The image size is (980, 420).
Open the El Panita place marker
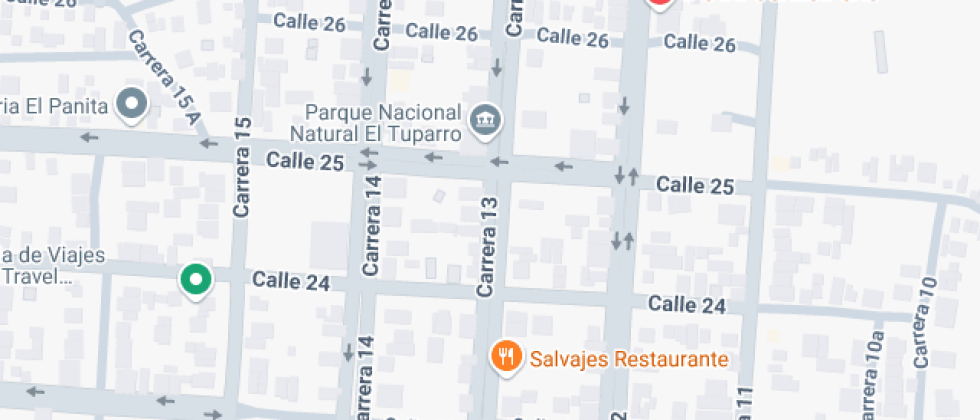[132, 103]
